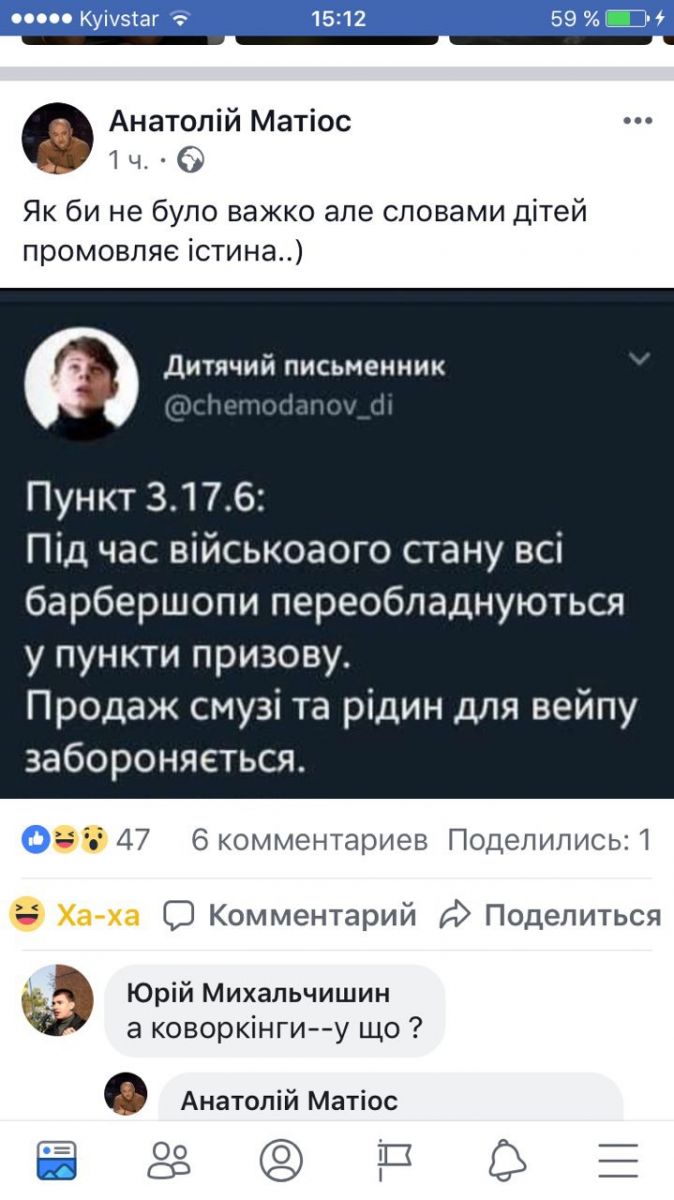View who shared via Поделились: 1
The width and height of the screenshot is (674, 1200).
click(x=549, y=840)
